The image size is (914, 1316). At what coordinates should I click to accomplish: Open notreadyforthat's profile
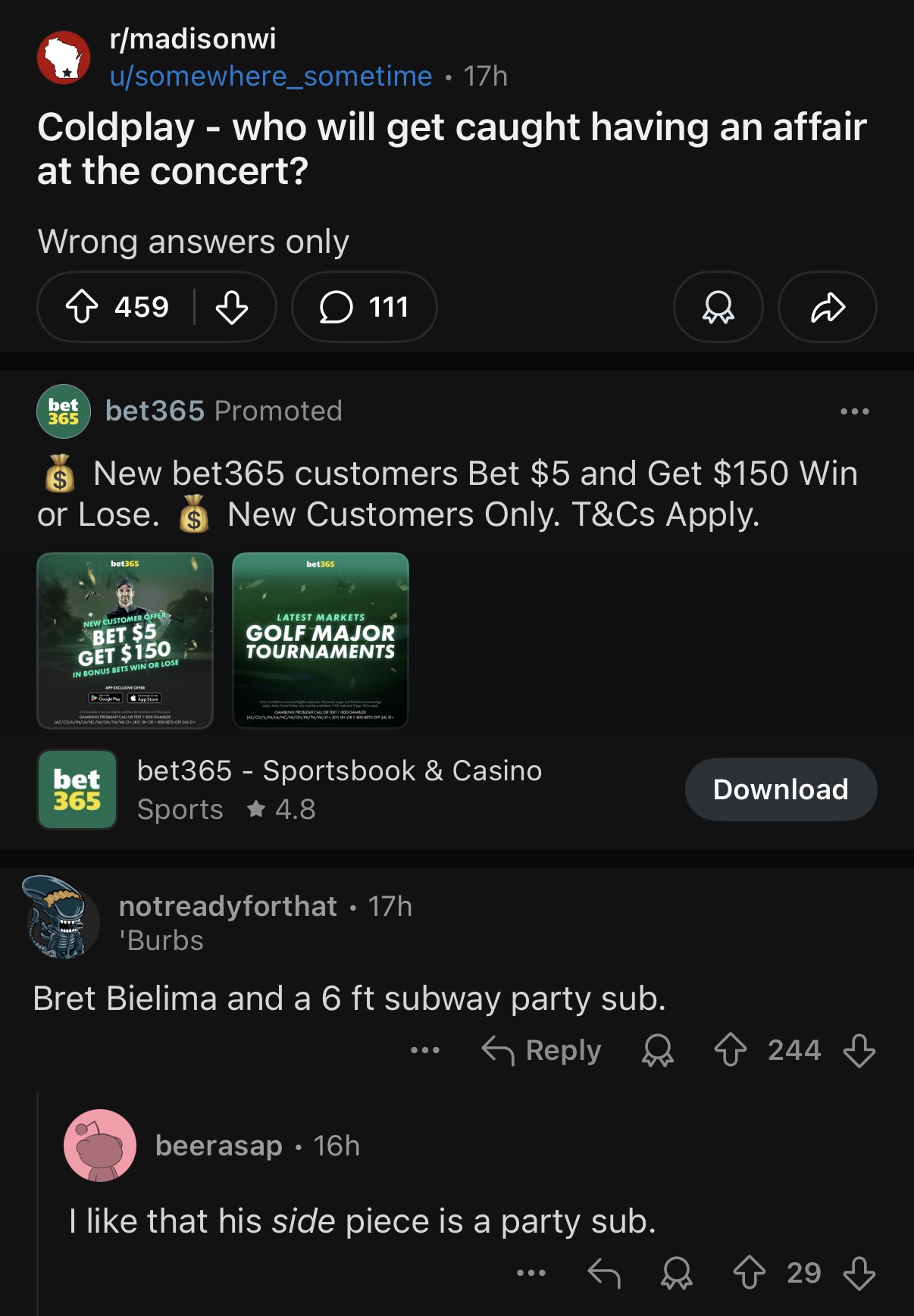pyautogui.click(x=227, y=906)
